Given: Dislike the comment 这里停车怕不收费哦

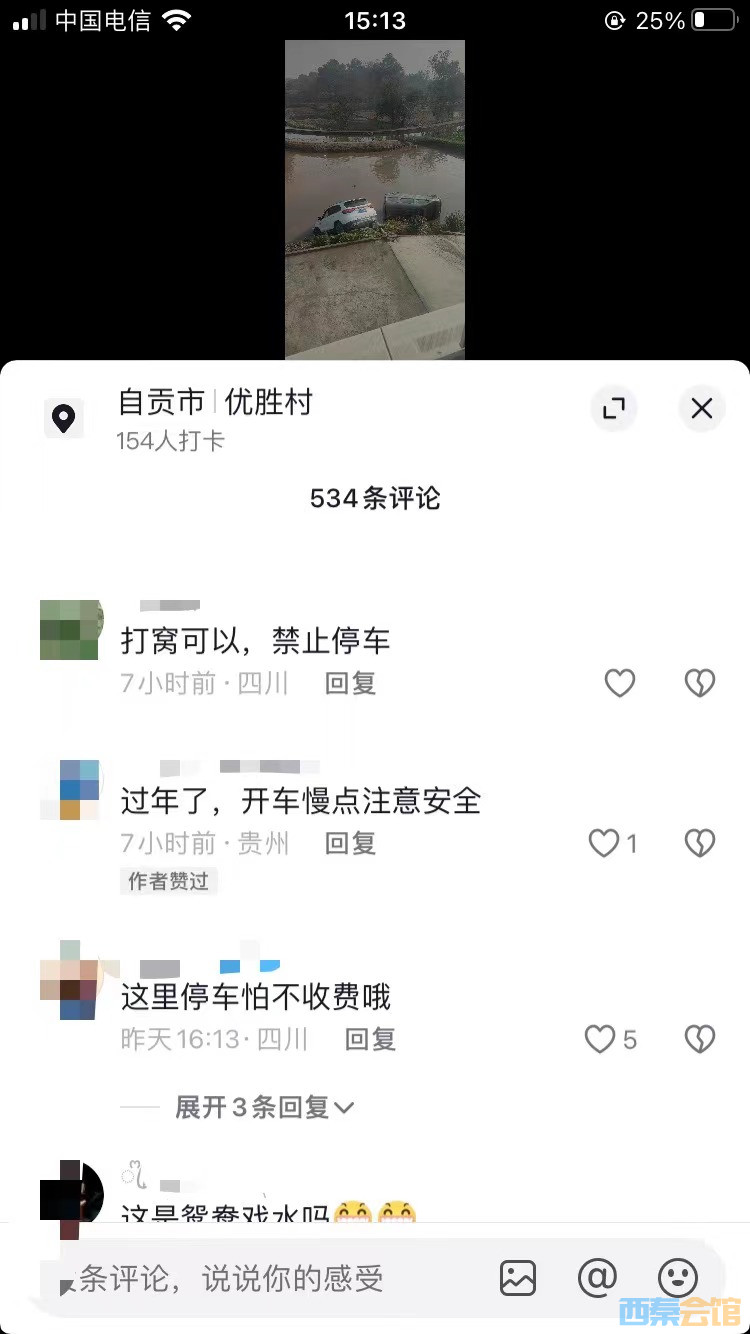Looking at the screenshot, I should (x=699, y=1040).
